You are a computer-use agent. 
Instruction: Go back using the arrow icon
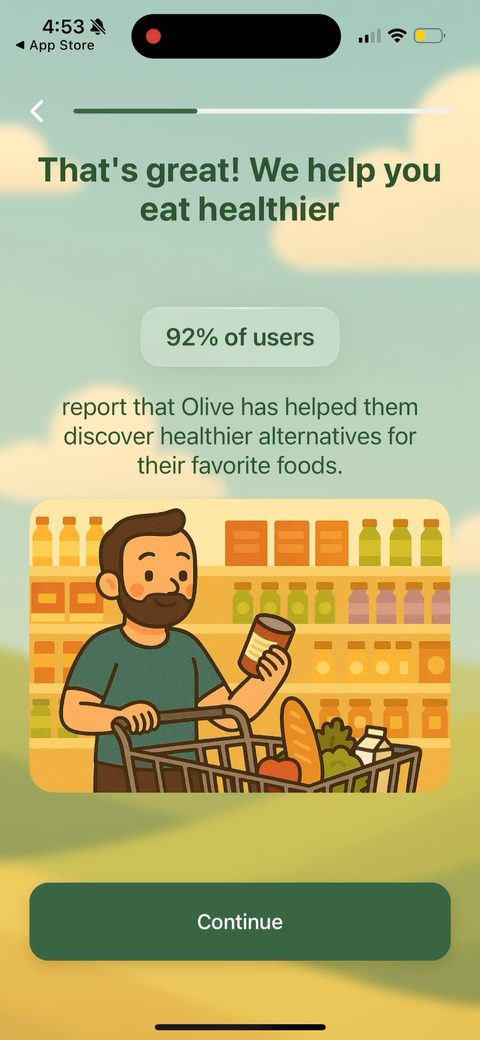tap(37, 111)
